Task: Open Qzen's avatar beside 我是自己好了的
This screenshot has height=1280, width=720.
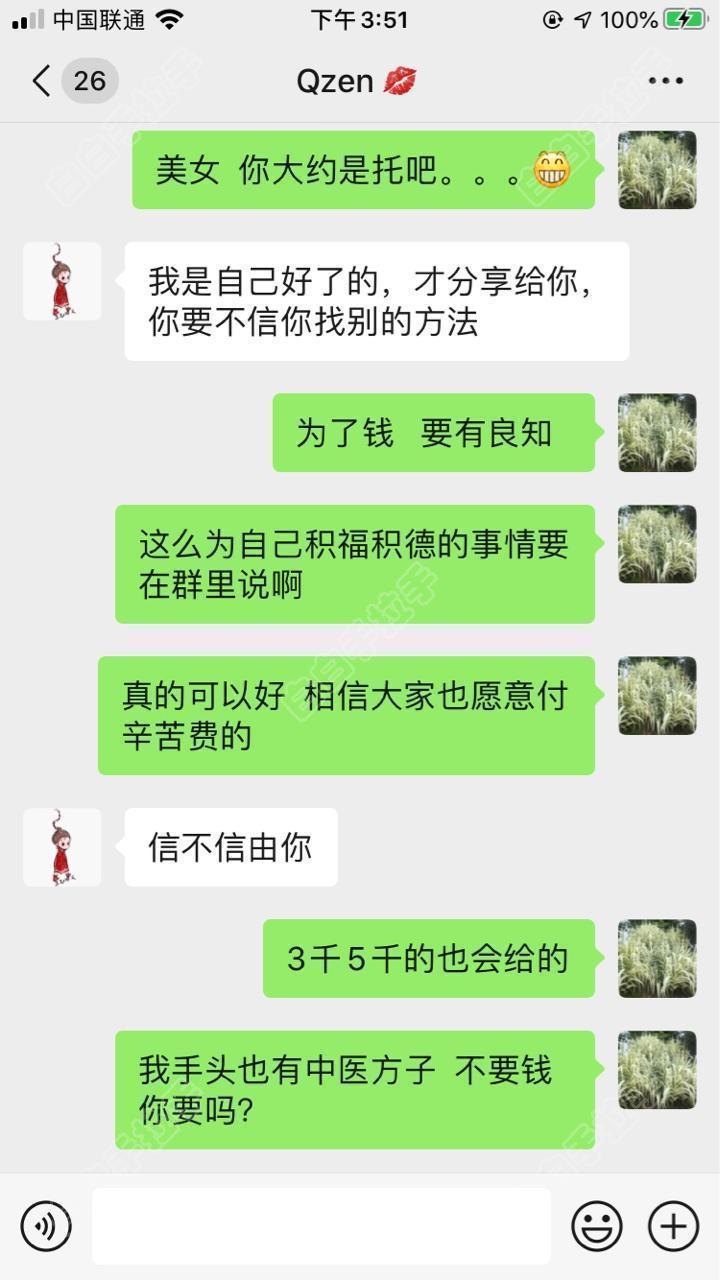Action: (62, 281)
